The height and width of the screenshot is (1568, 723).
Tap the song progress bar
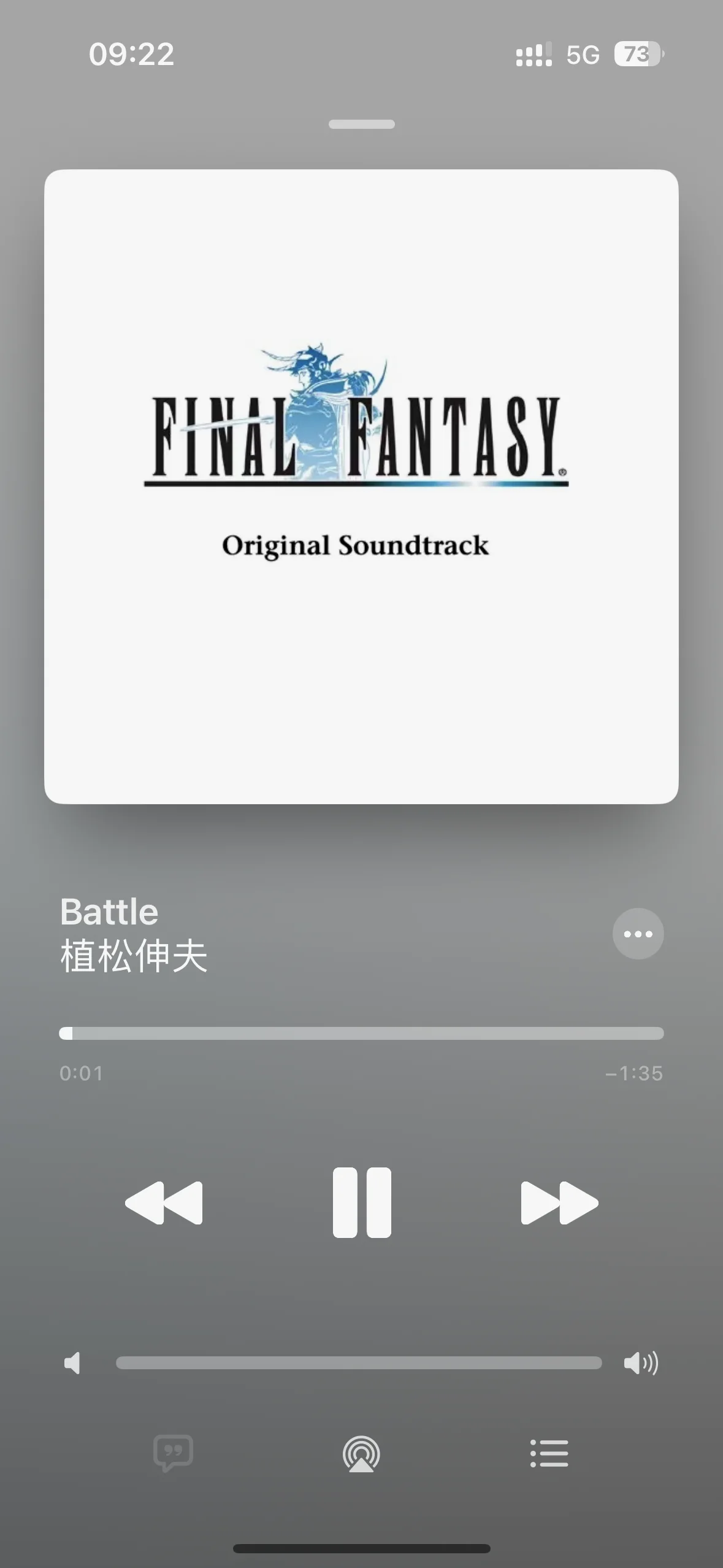(x=361, y=1033)
